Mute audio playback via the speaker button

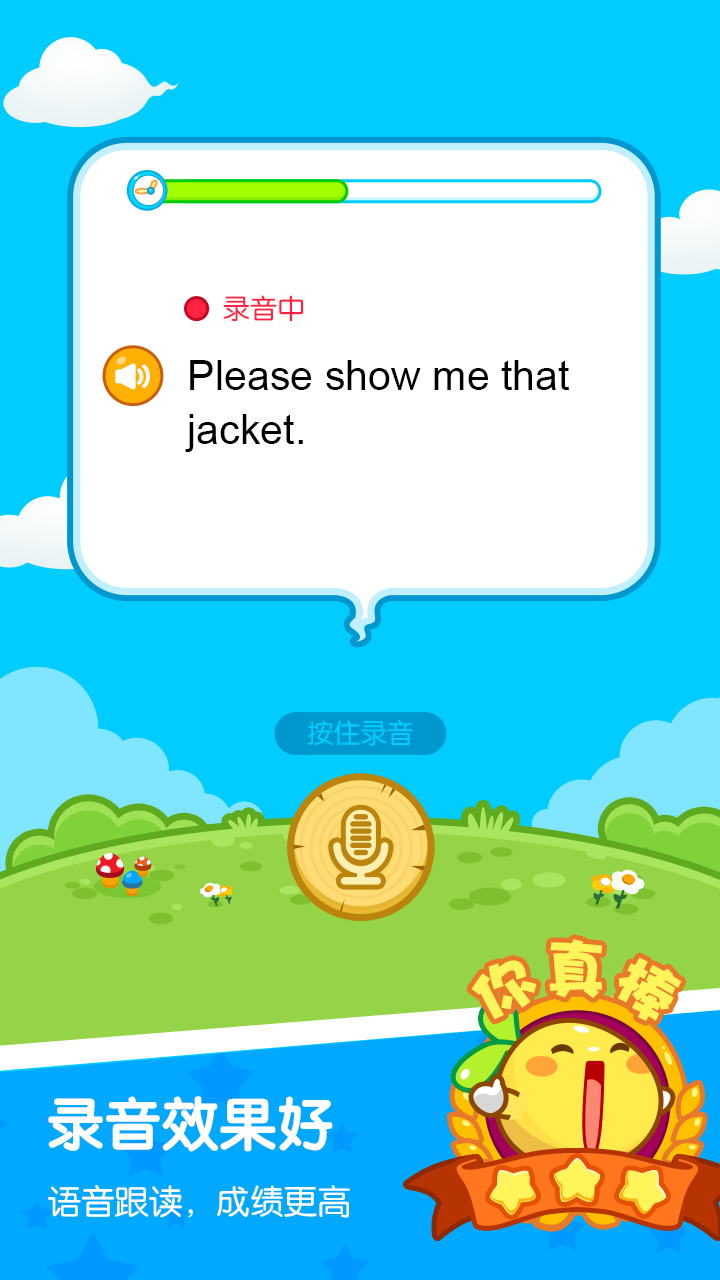coord(133,375)
